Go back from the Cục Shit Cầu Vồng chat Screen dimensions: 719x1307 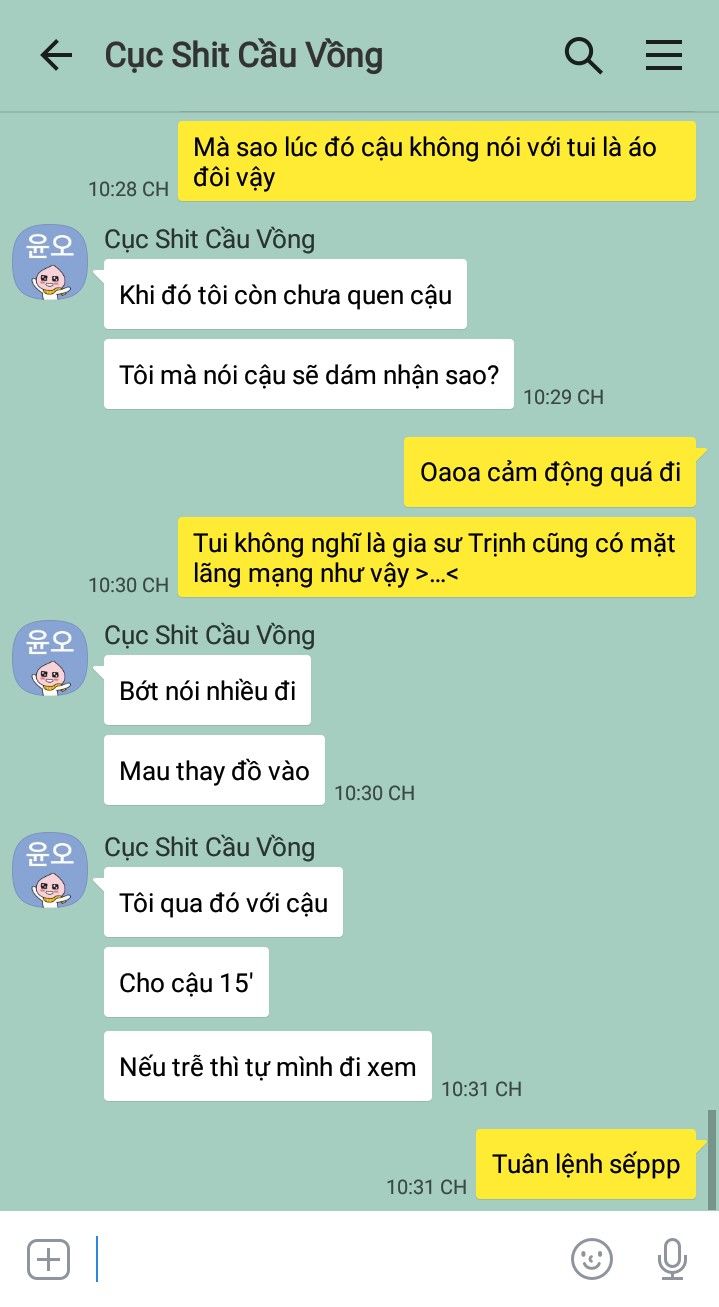[x=56, y=56]
